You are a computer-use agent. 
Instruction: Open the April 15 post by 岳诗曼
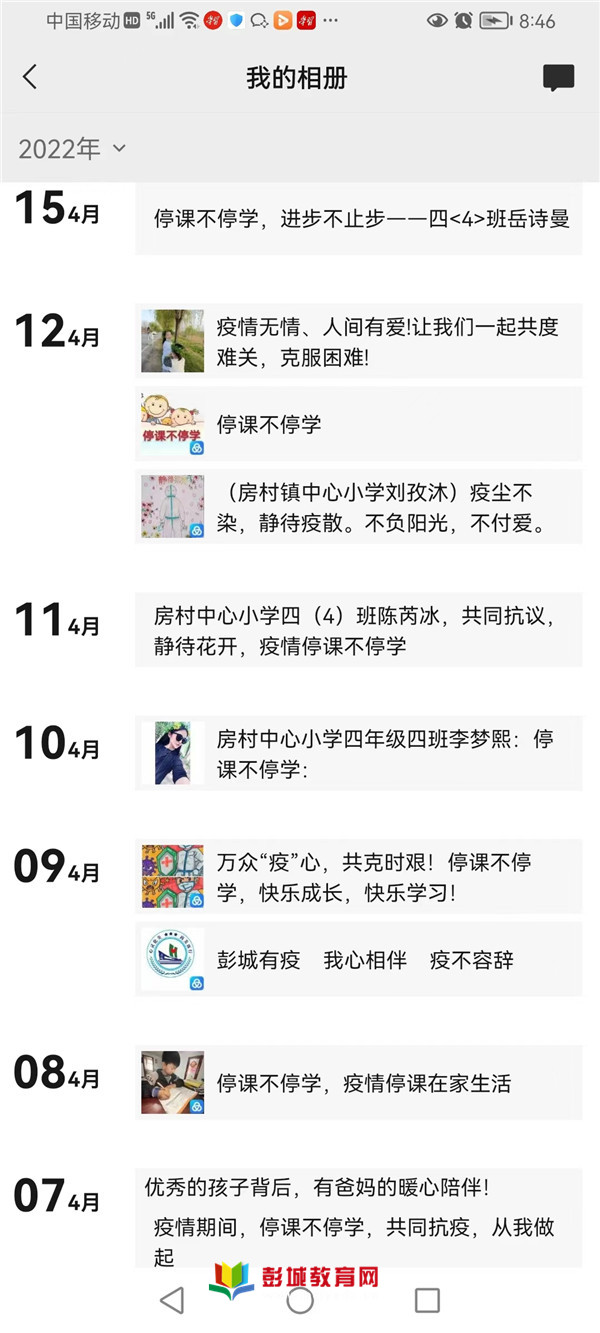coord(360,218)
